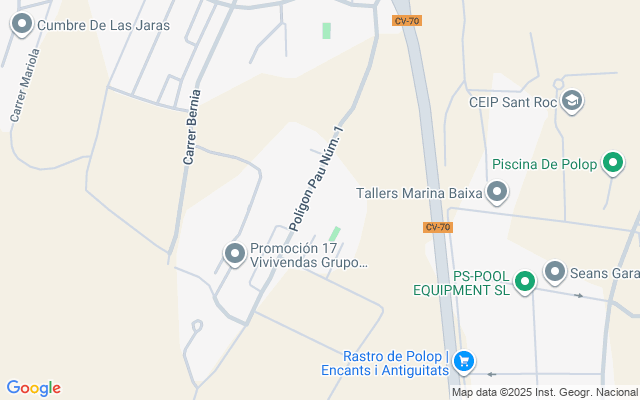Tap the PS-POOL EQUIPMENT SL pin
This screenshot has width=640, height=400.
pyautogui.click(x=524, y=281)
